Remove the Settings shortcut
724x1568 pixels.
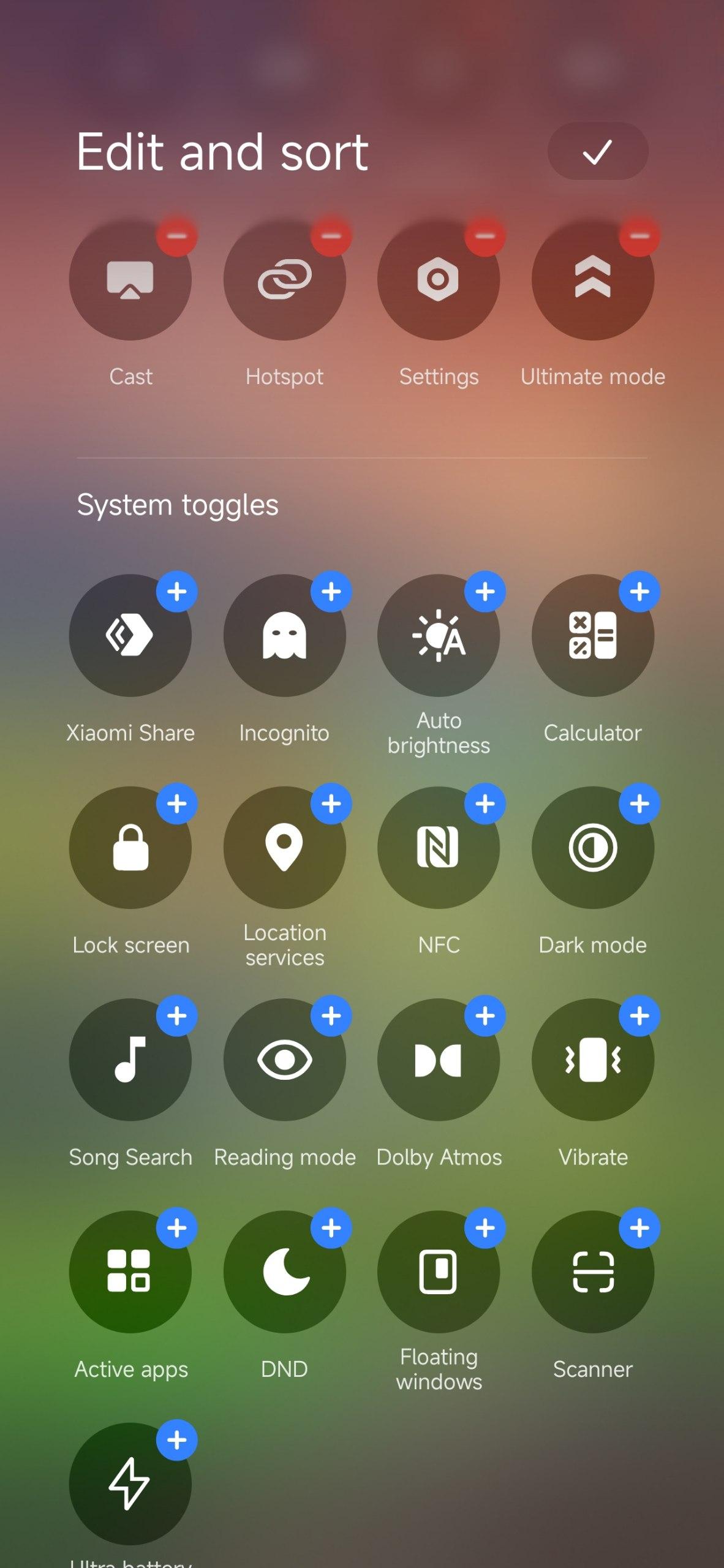[x=485, y=236]
